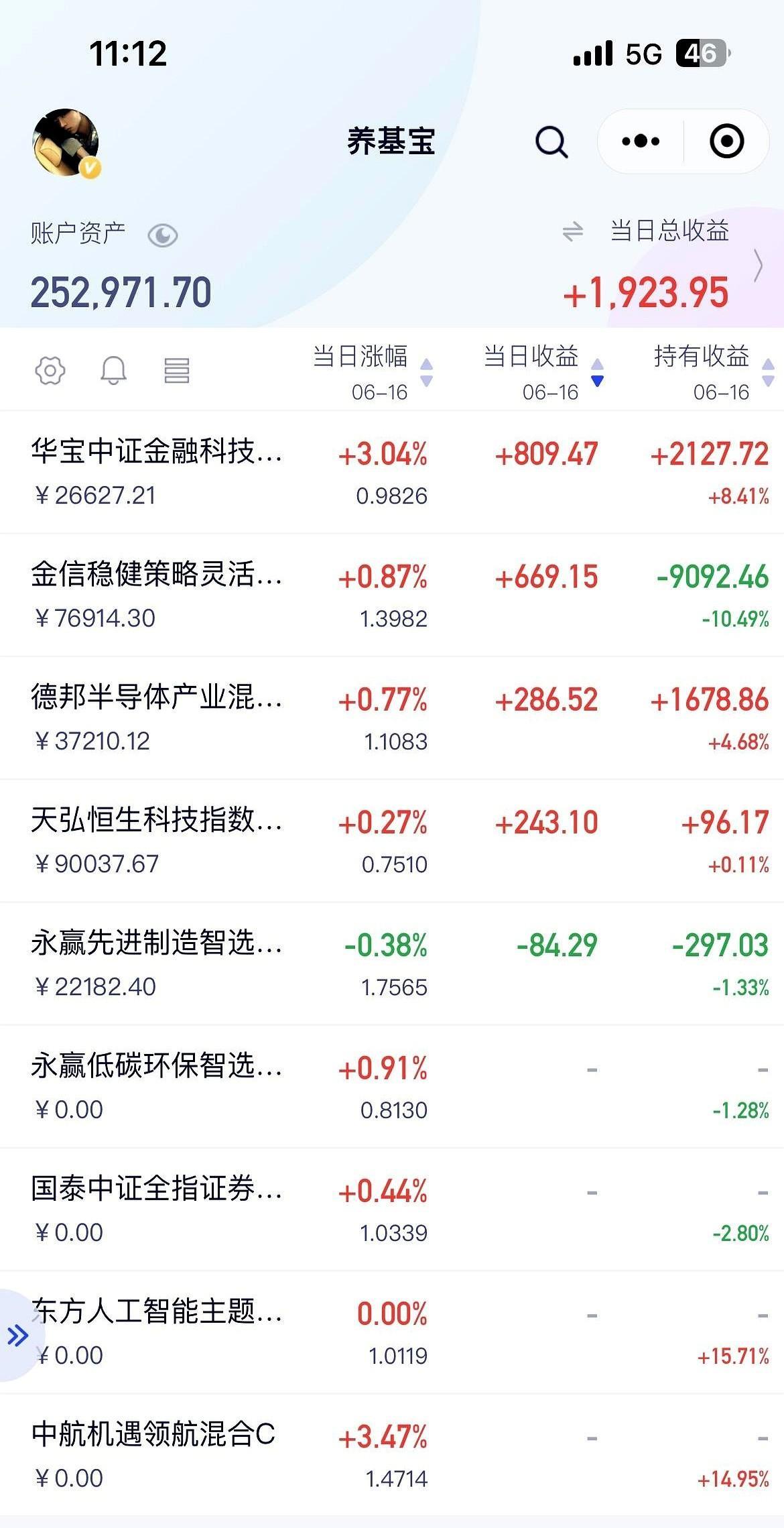
Task: Close the mini program with the circle button
Action: coord(726,141)
